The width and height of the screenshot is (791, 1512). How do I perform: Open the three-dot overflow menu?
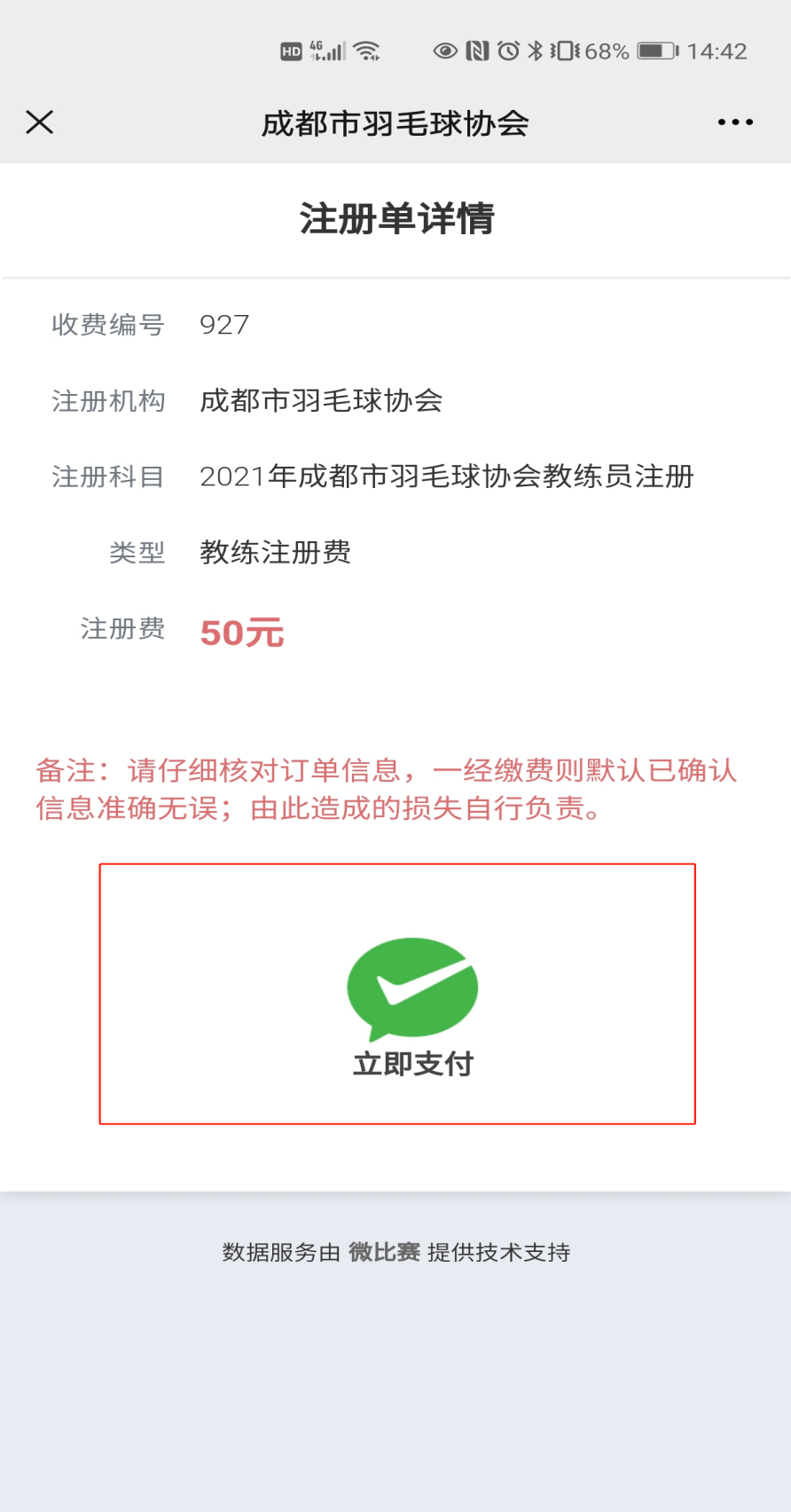click(735, 122)
